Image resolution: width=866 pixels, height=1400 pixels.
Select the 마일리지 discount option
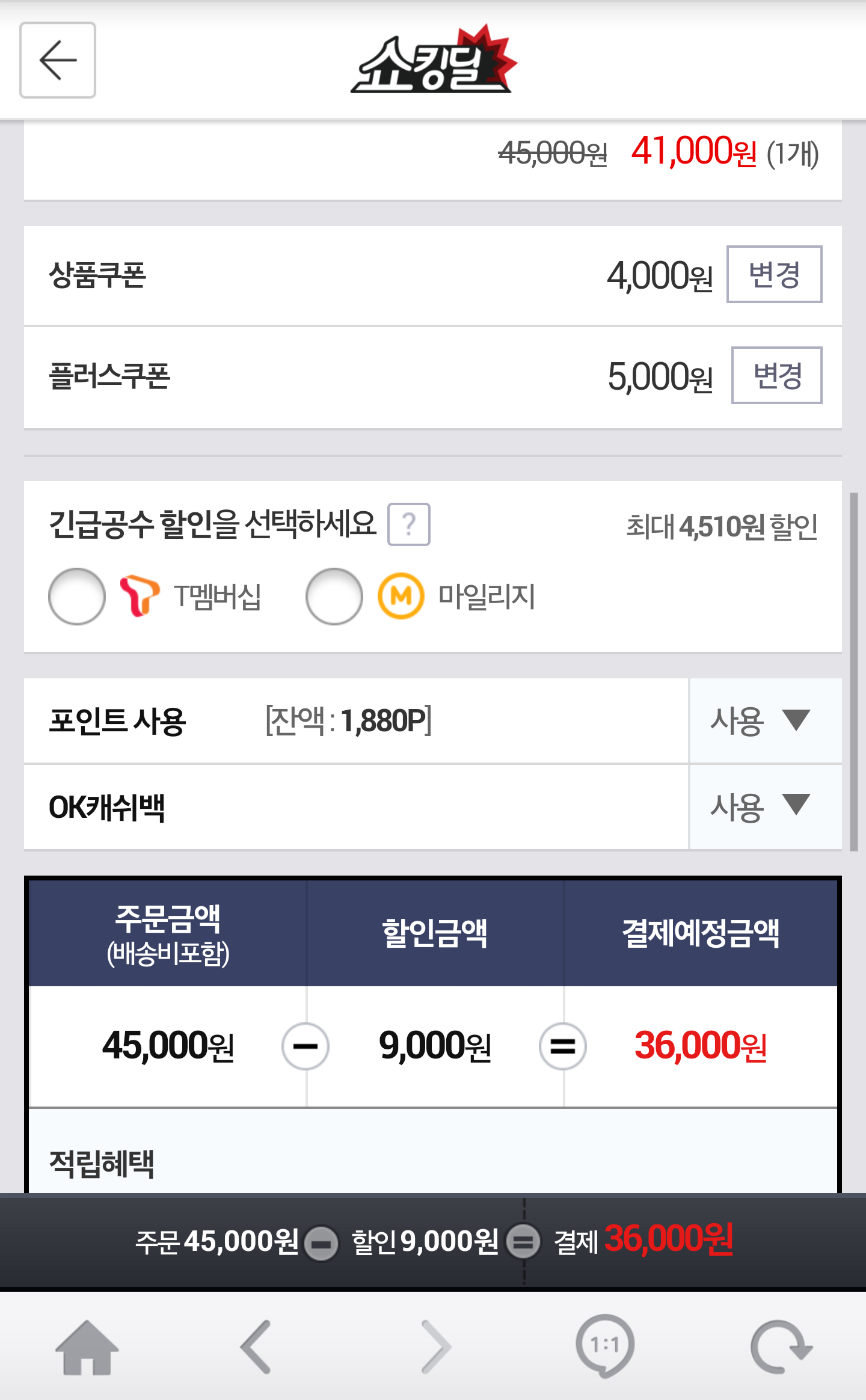point(334,597)
